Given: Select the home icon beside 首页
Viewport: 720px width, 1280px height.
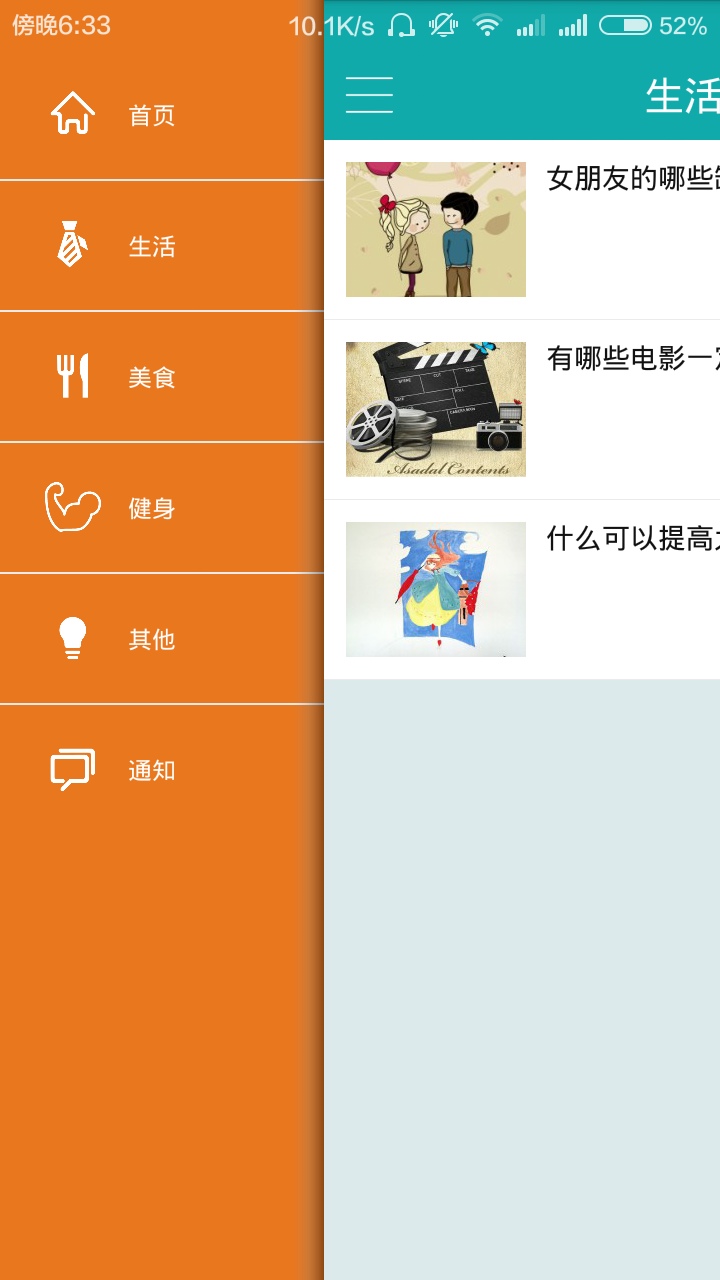Looking at the screenshot, I should click(71, 115).
